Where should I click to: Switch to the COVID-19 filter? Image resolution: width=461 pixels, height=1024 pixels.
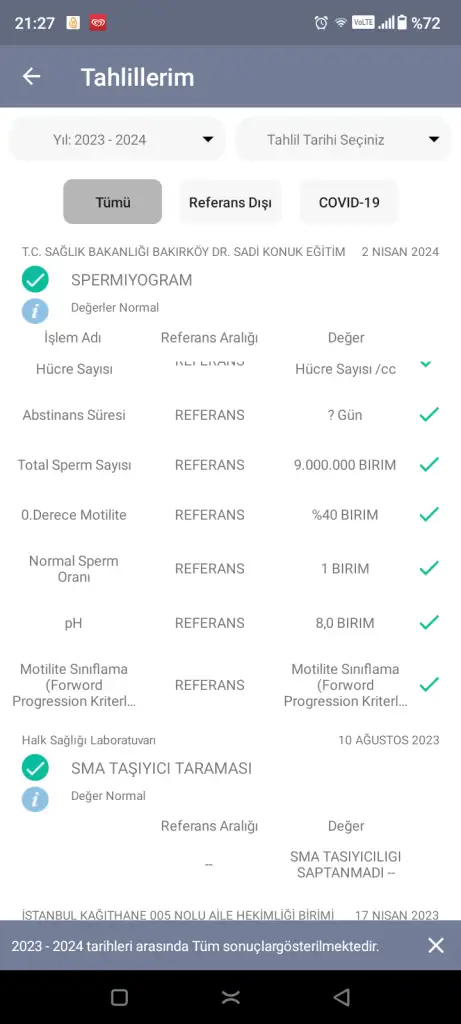(349, 202)
